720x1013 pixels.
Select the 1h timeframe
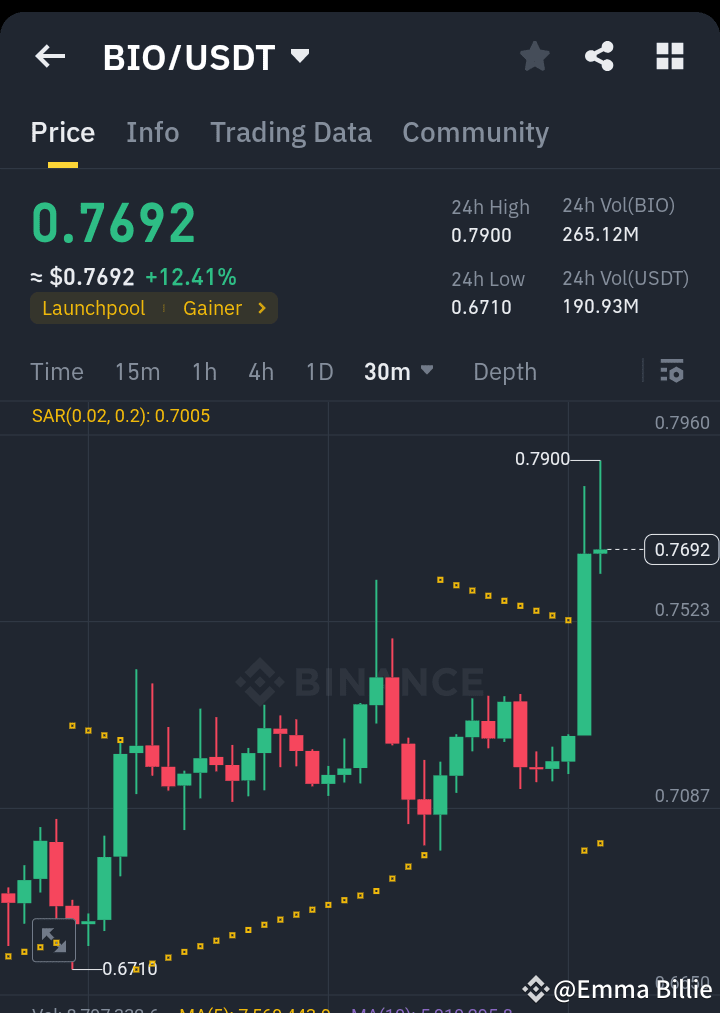coord(204,371)
